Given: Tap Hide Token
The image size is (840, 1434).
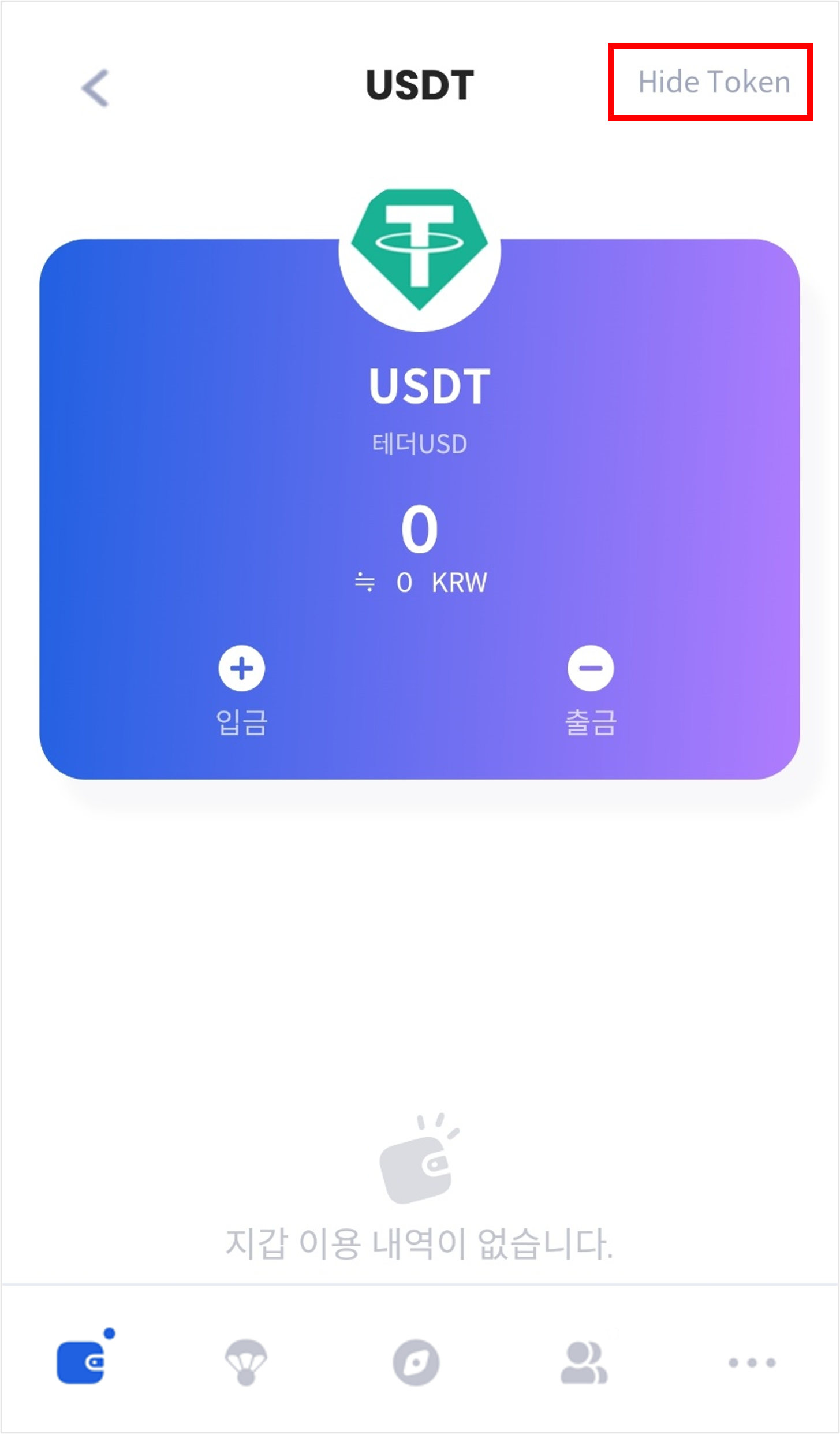Looking at the screenshot, I should click(x=714, y=82).
